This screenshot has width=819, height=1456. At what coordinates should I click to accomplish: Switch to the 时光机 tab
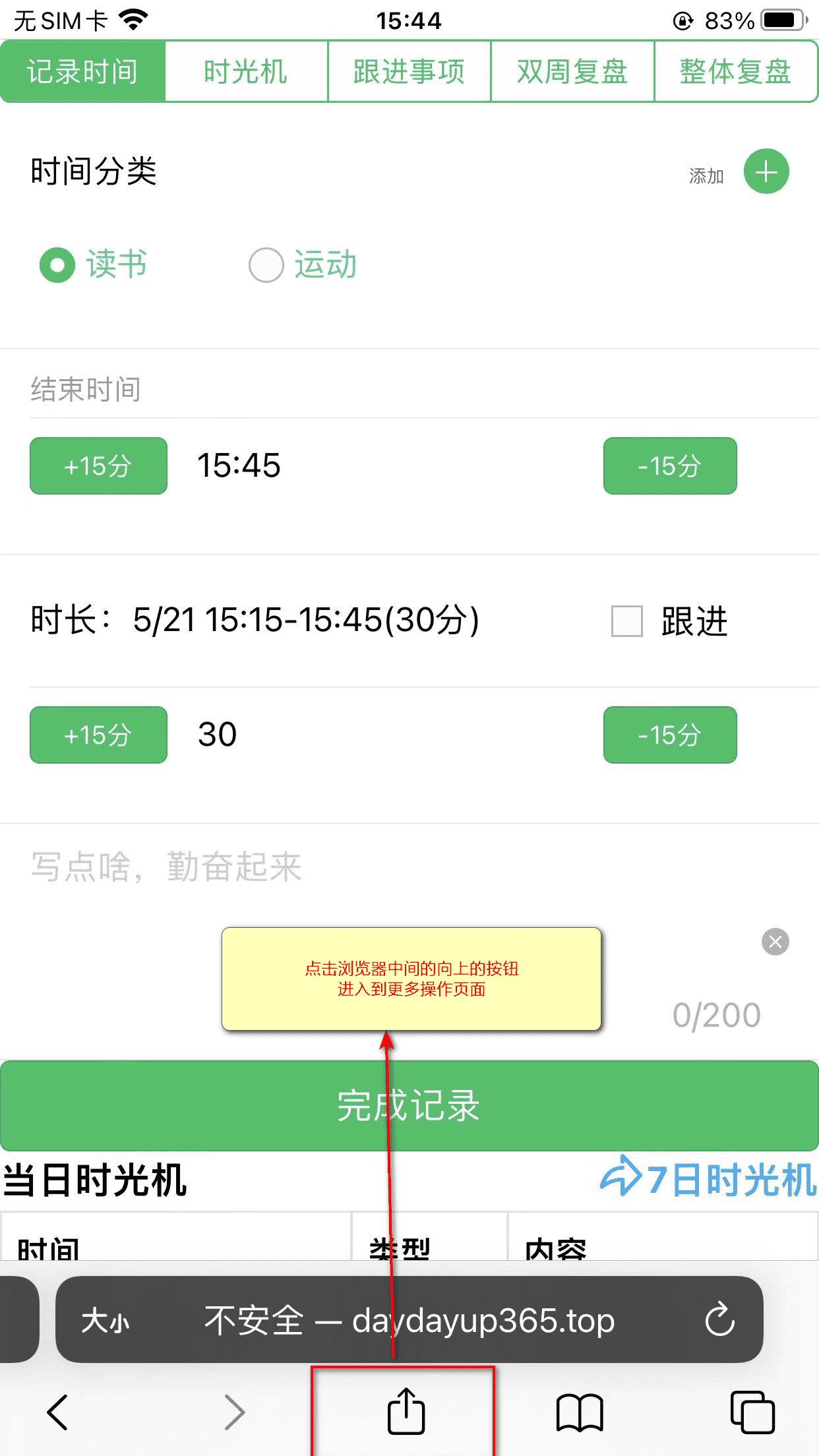pyautogui.click(x=245, y=71)
